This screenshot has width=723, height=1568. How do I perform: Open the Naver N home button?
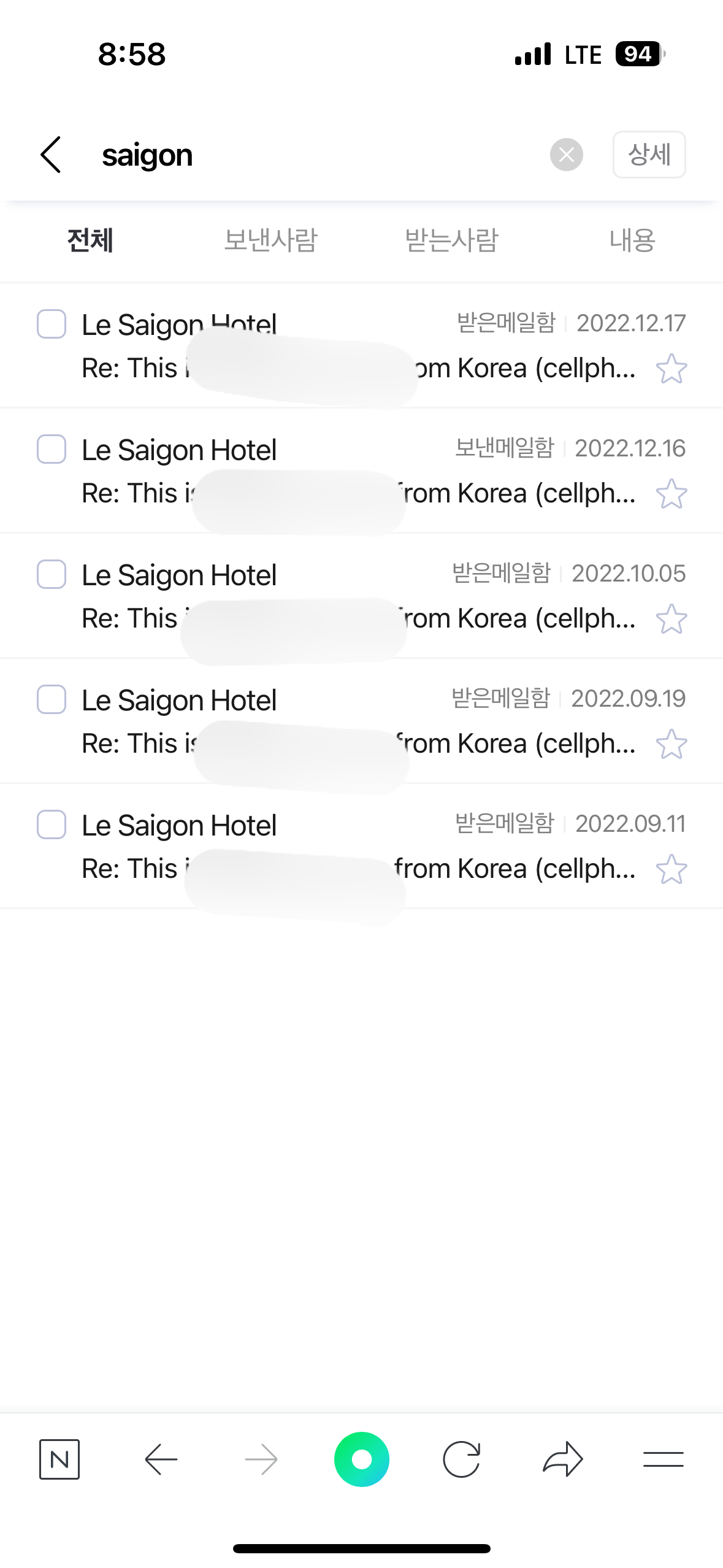coord(59,1459)
